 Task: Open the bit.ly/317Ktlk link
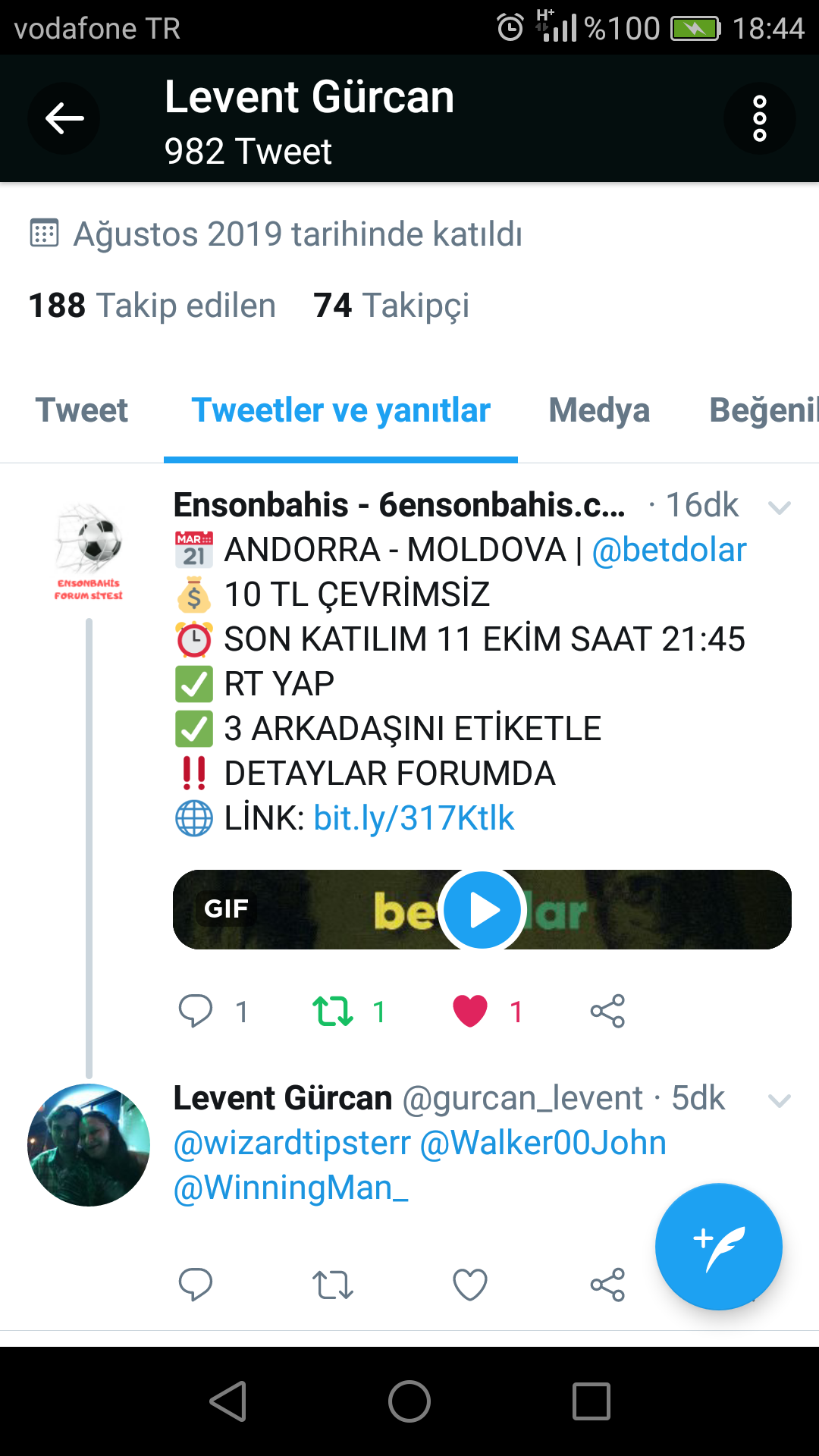tap(414, 818)
